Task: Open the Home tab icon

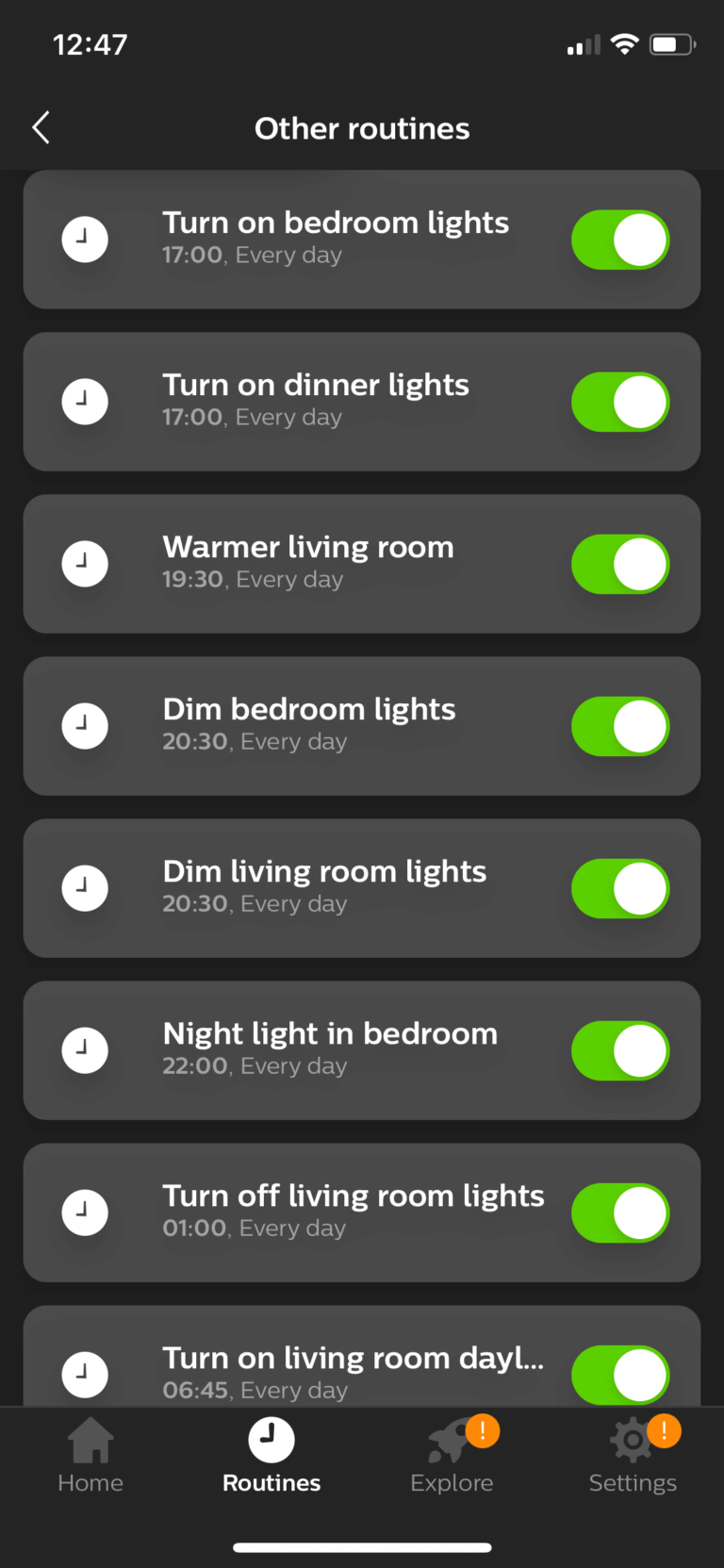Action: click(90, 1443)
